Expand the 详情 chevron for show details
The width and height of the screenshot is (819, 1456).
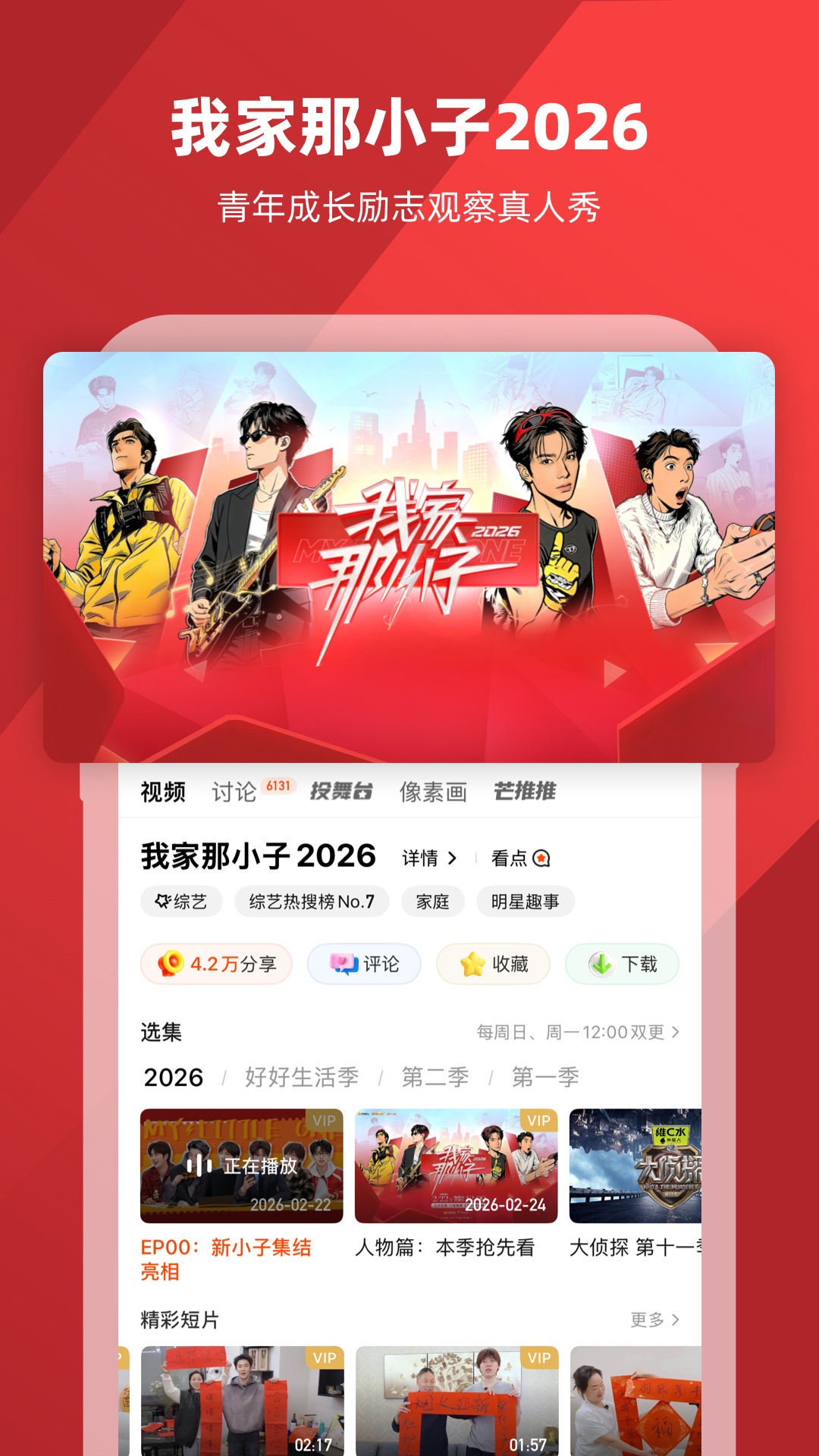pyautogui.click(x=454, y=858)
